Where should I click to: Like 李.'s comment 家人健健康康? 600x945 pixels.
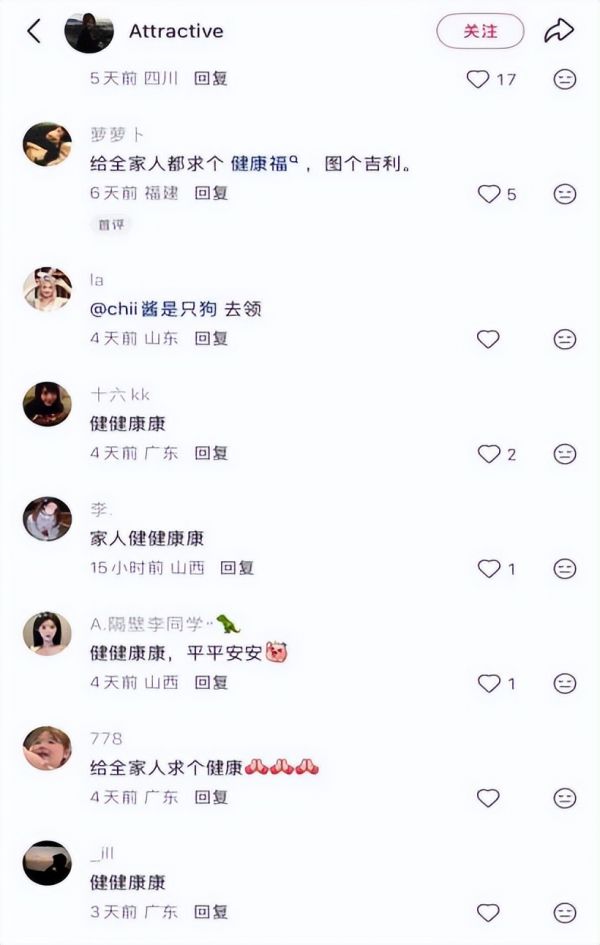[x=488, y=569]
